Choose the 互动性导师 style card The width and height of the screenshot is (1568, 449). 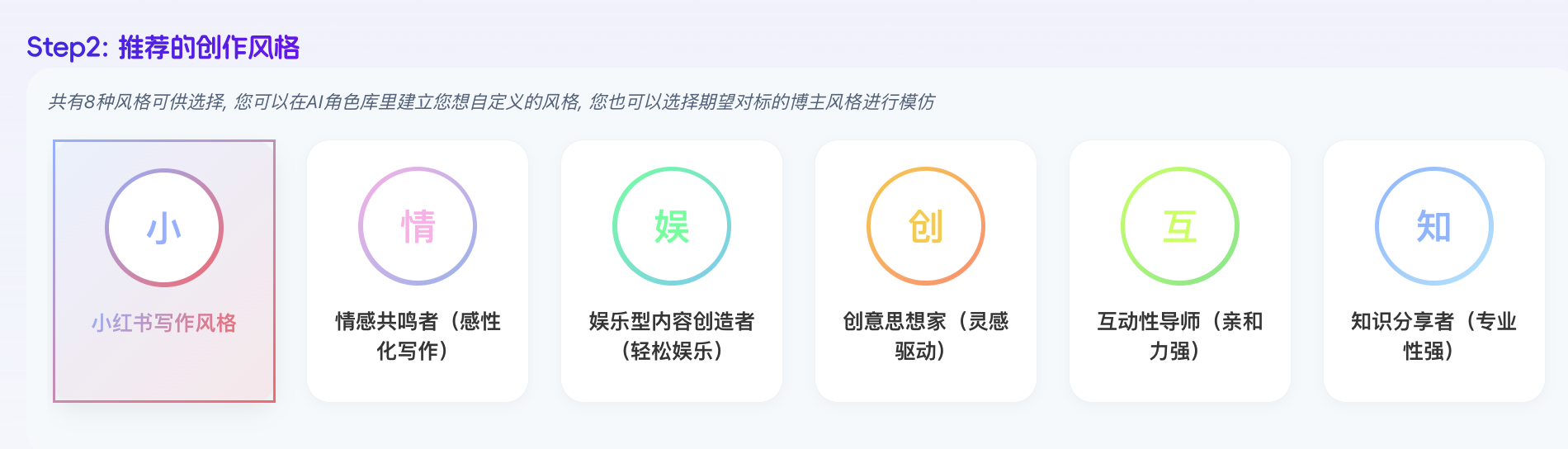tap(1180, 271)
